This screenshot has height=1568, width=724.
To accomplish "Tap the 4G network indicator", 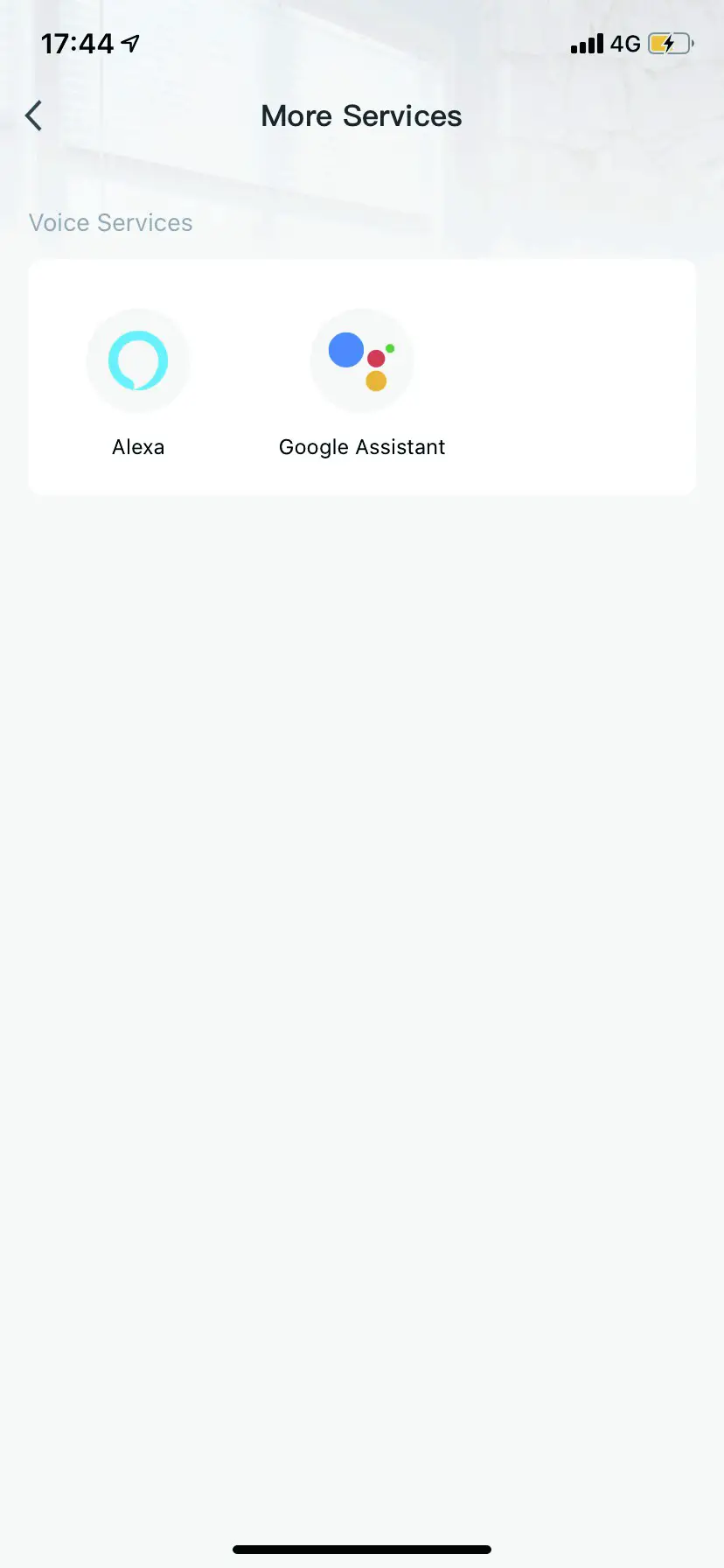I will pyautogui.click(x=624, y=42).
